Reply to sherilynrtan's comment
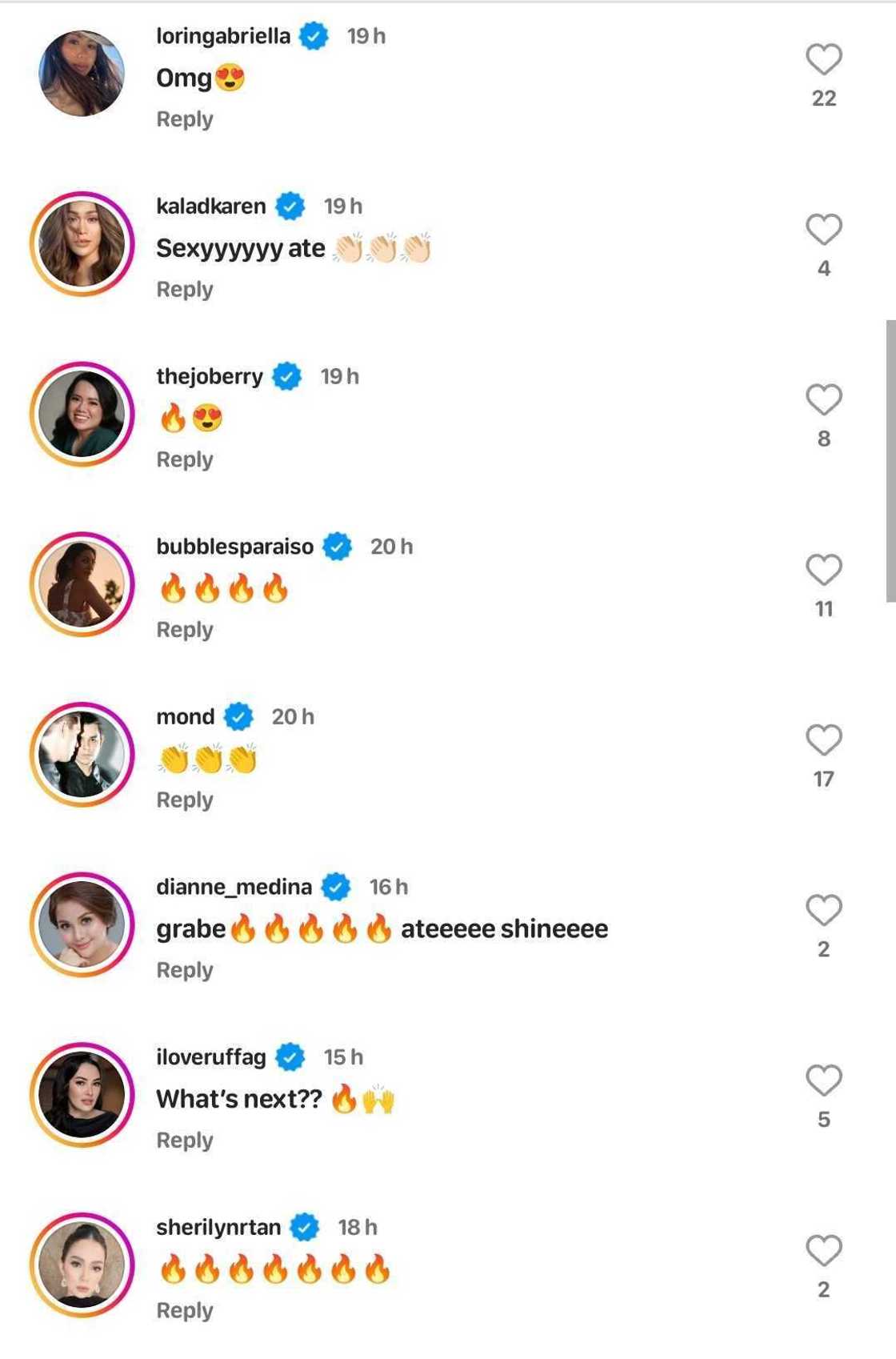The image size is (896, 1359). pyautogui.click(x=185, y=1310)
